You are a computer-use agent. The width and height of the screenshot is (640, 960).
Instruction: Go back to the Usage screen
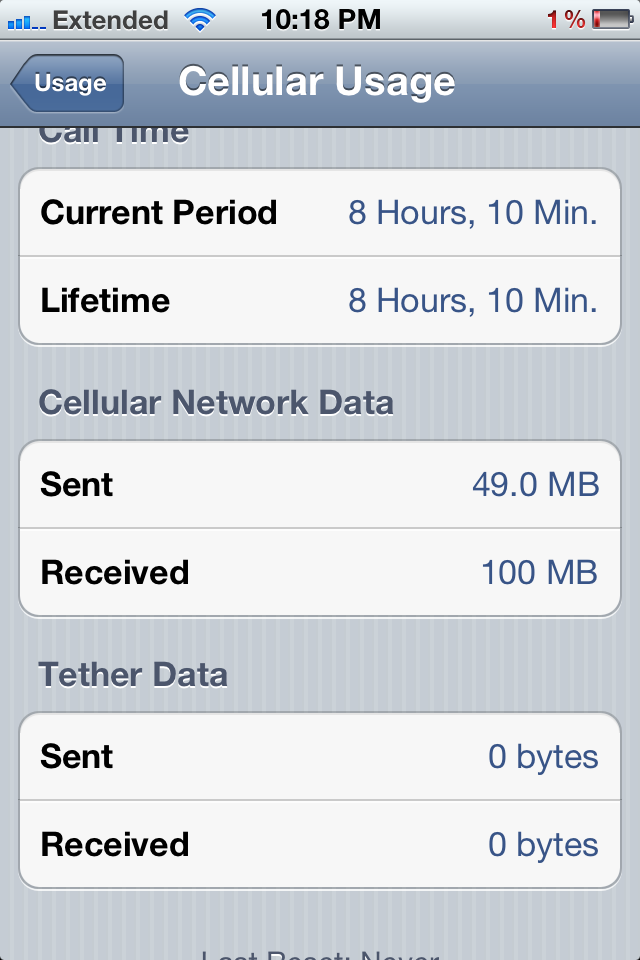click(69, 84)
